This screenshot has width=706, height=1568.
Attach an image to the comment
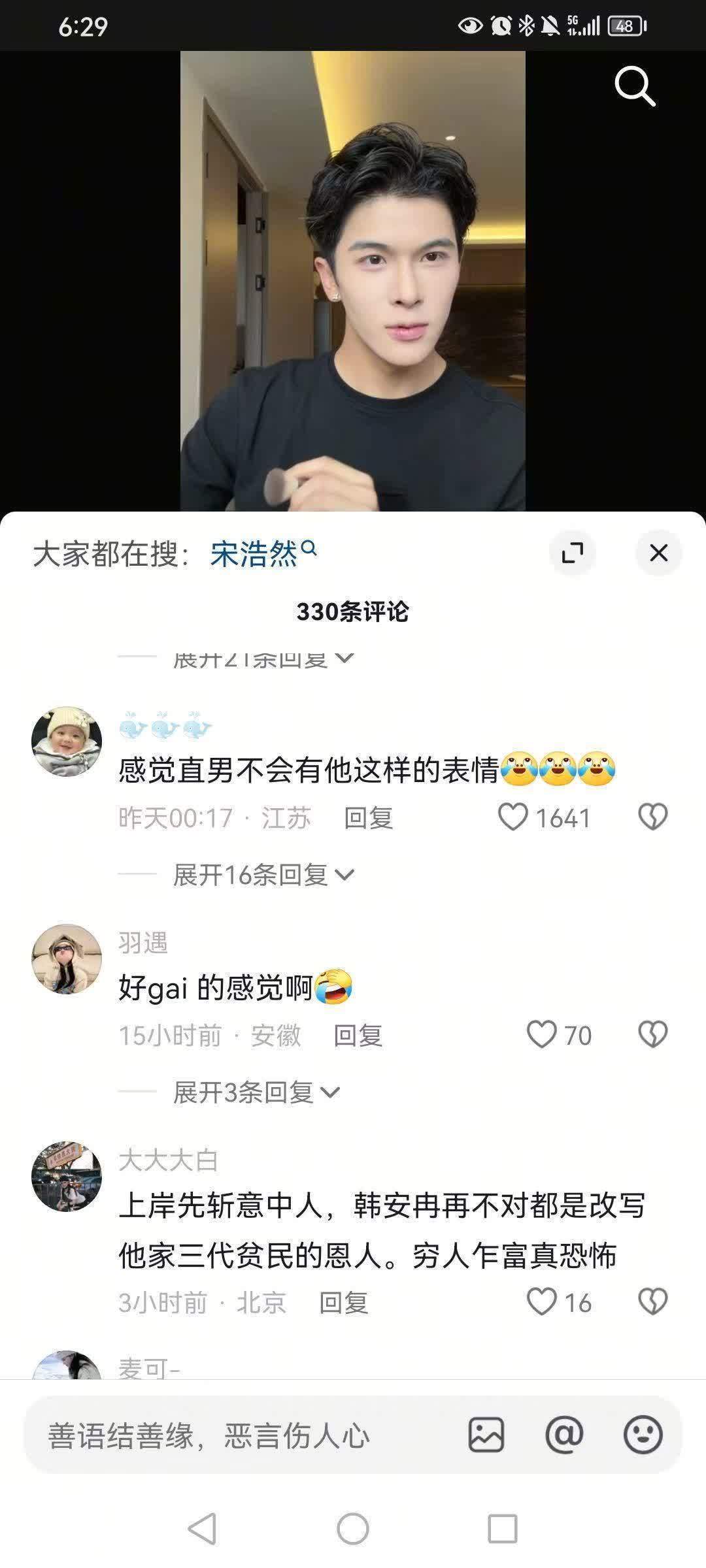click(x=486, y=1435)
